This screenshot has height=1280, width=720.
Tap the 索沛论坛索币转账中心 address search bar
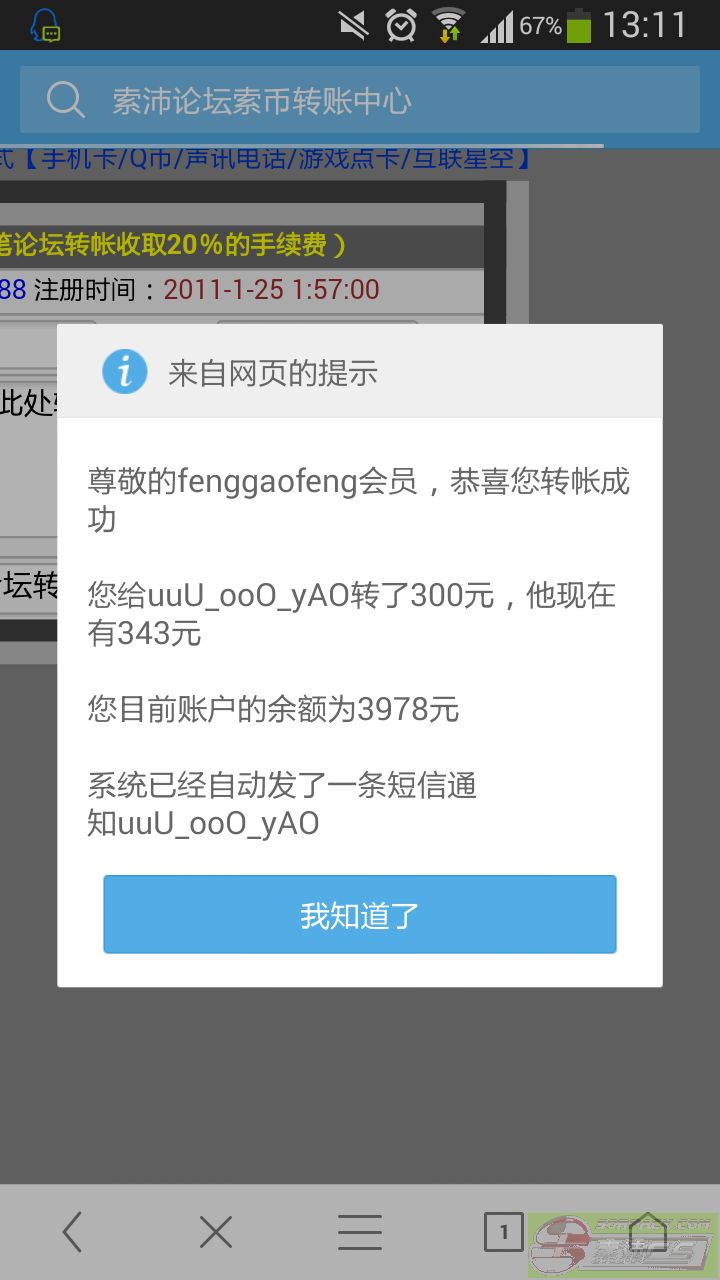point(360,100)
